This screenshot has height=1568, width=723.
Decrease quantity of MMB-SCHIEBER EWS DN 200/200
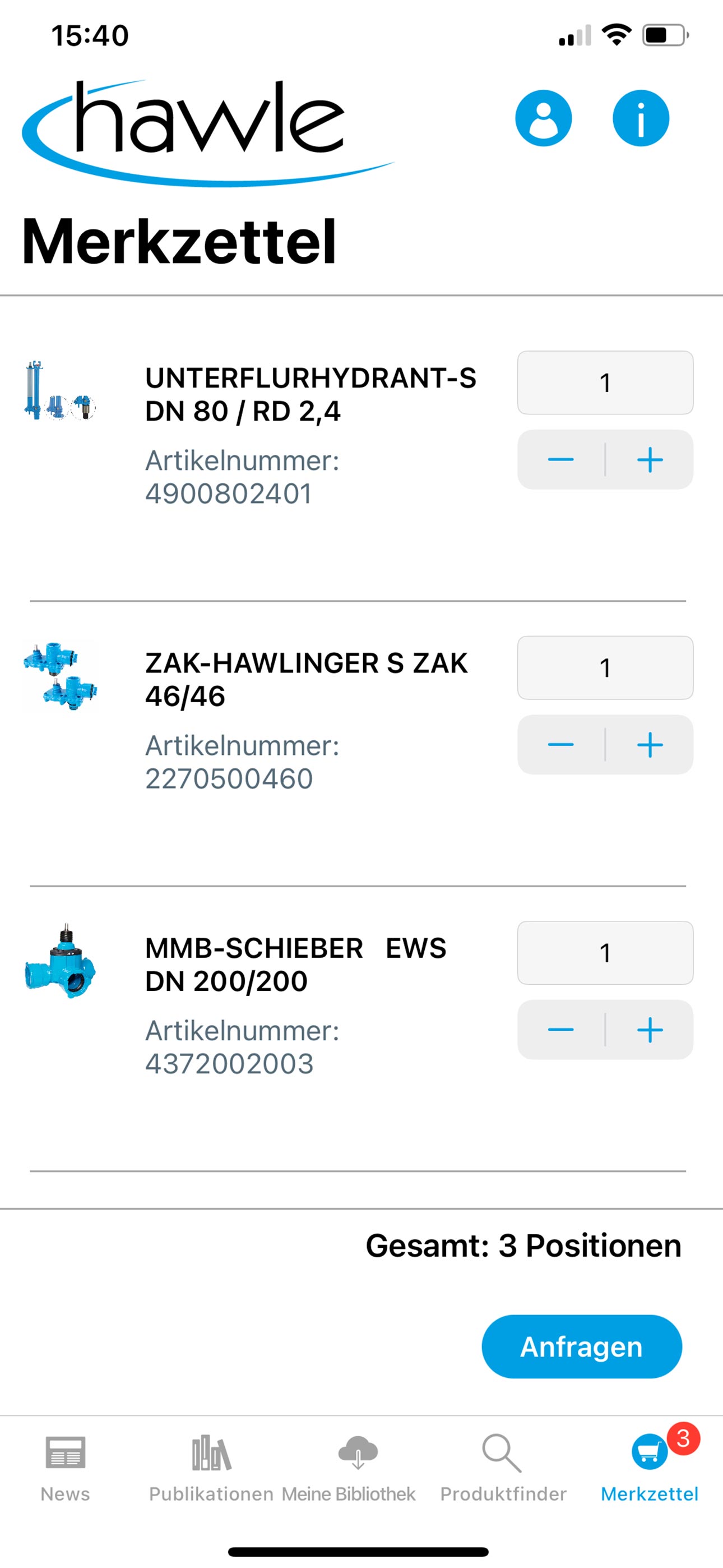[x=560, y=1030]
